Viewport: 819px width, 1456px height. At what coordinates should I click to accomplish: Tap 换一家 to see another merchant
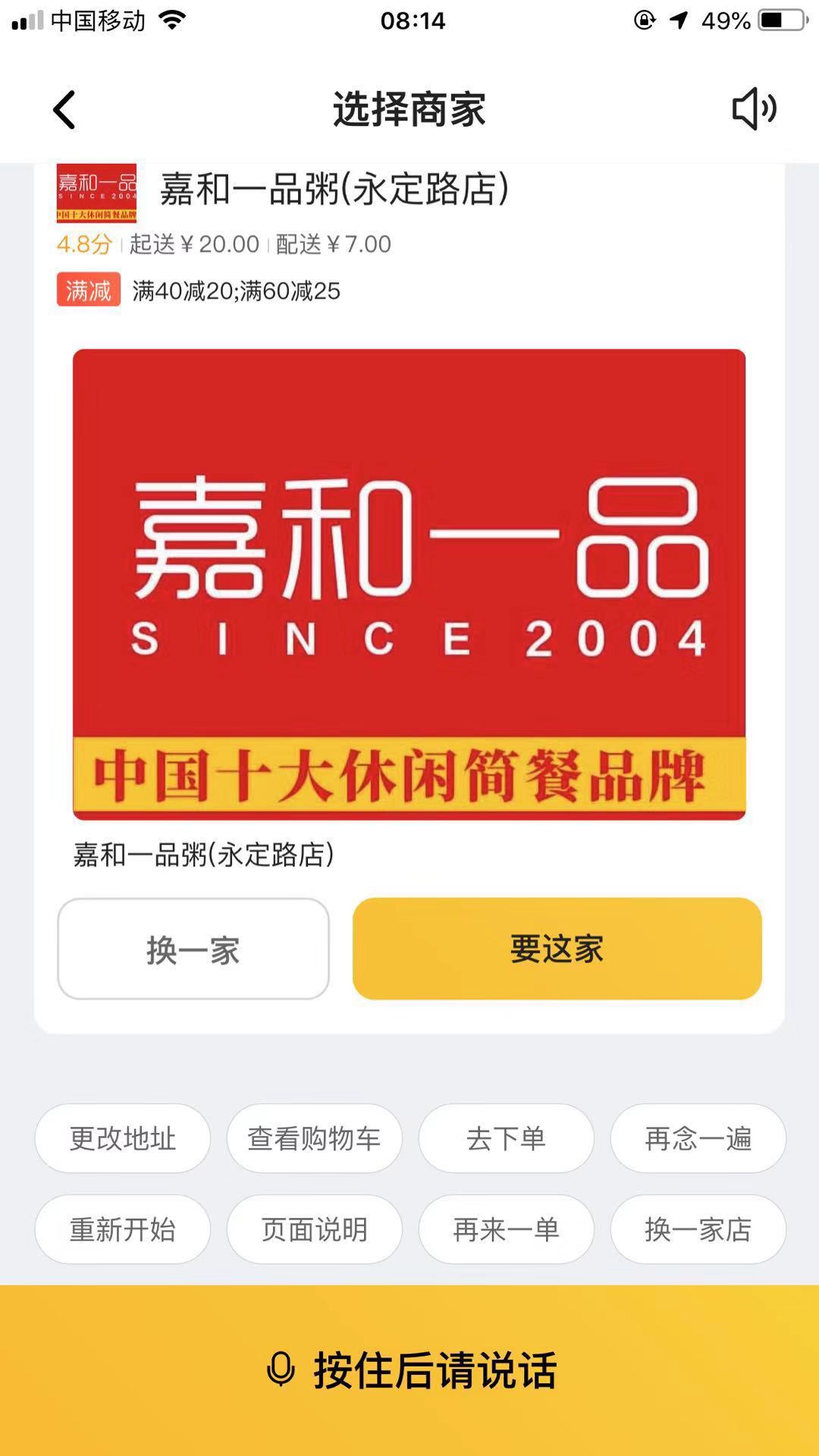pos(193,949)
